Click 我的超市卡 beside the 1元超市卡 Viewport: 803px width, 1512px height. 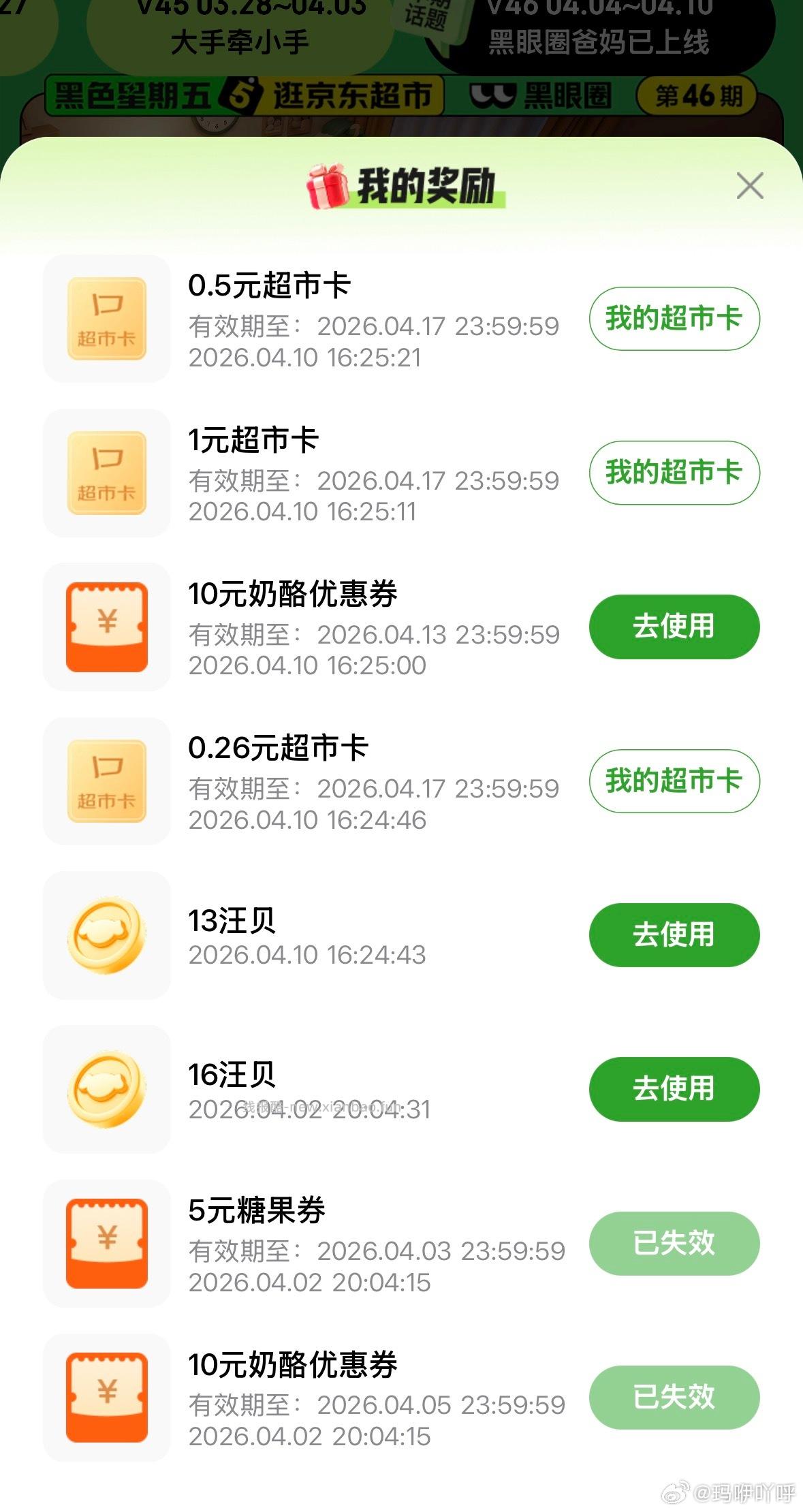673,472
